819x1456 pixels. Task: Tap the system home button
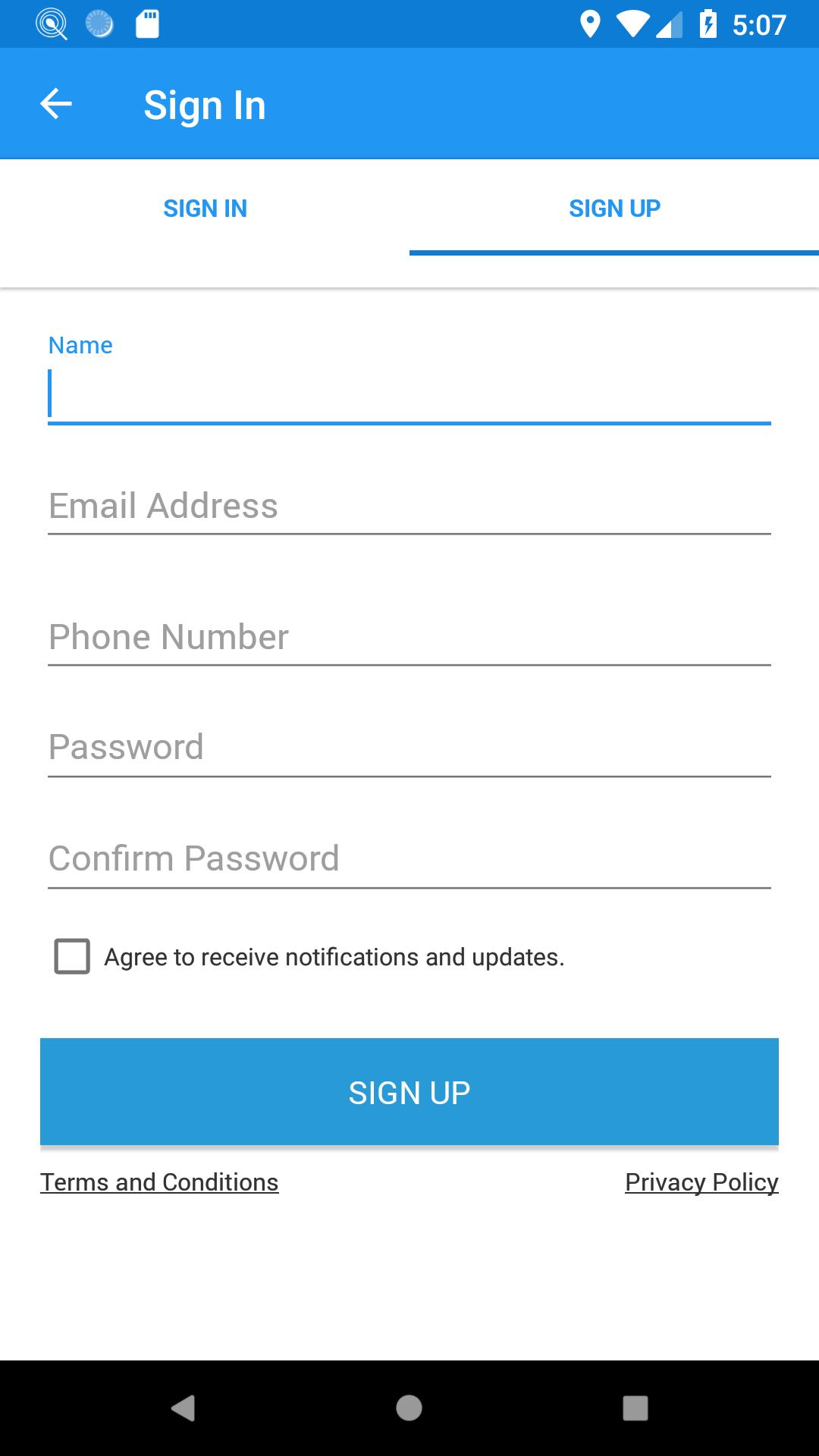pyautogui.click(x=409, y=1408)
